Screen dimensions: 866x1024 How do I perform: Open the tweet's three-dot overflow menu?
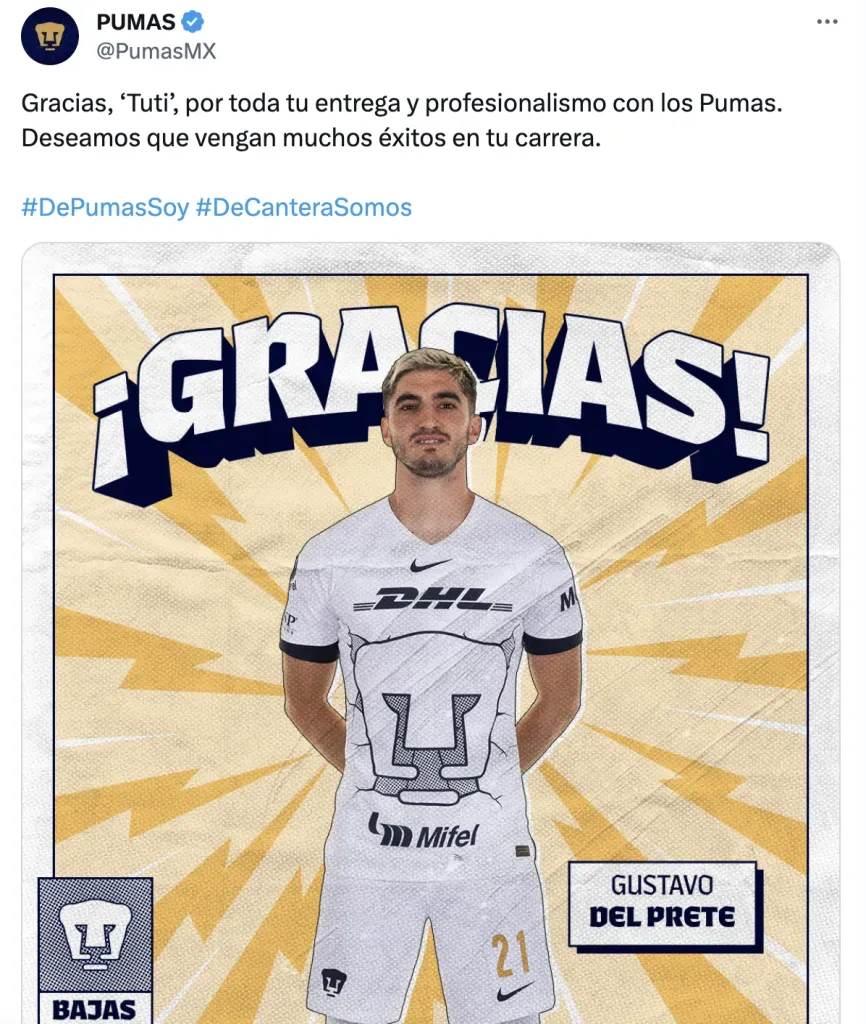pos(826,21)
